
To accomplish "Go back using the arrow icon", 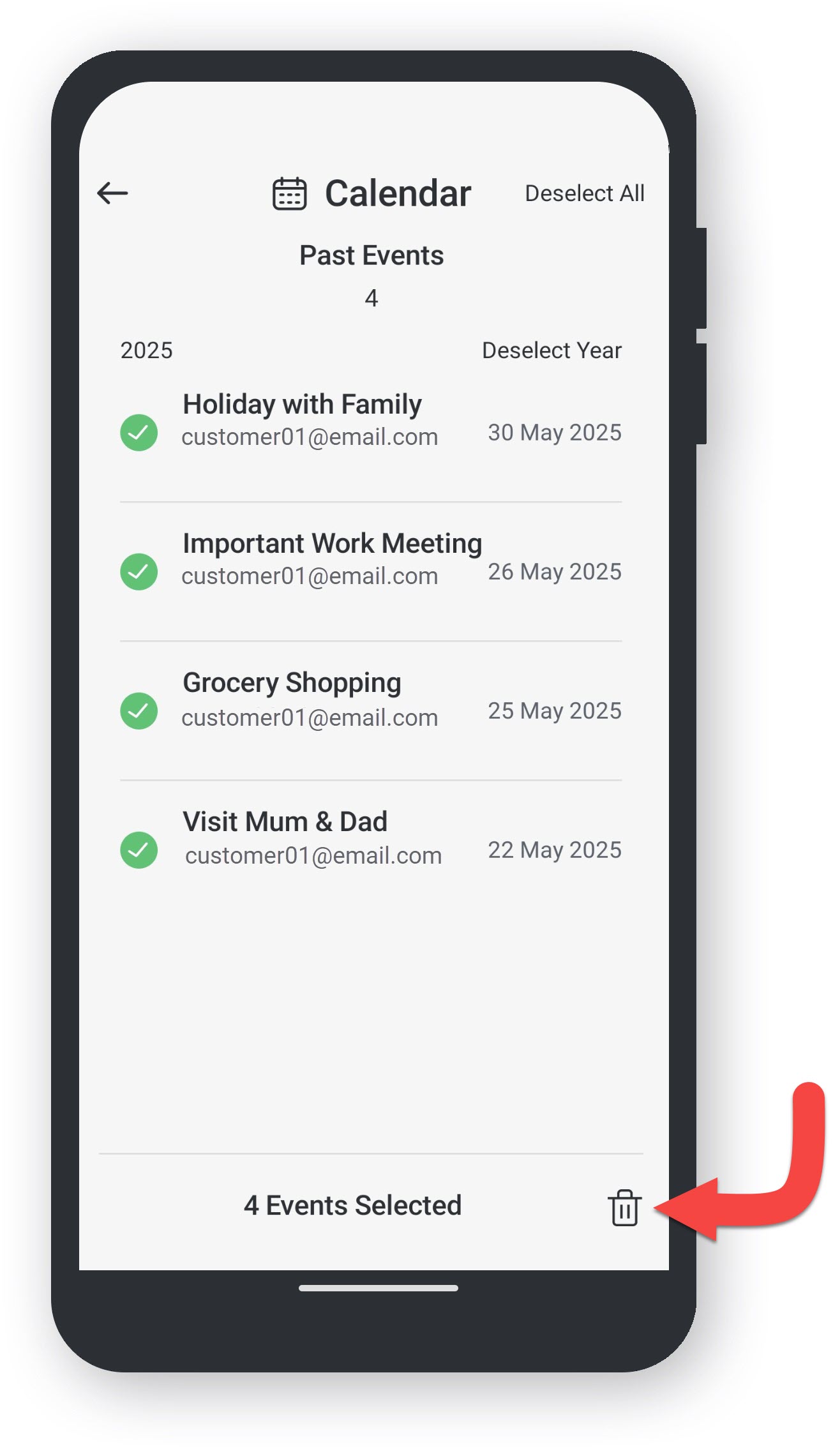I will [113, 193].
